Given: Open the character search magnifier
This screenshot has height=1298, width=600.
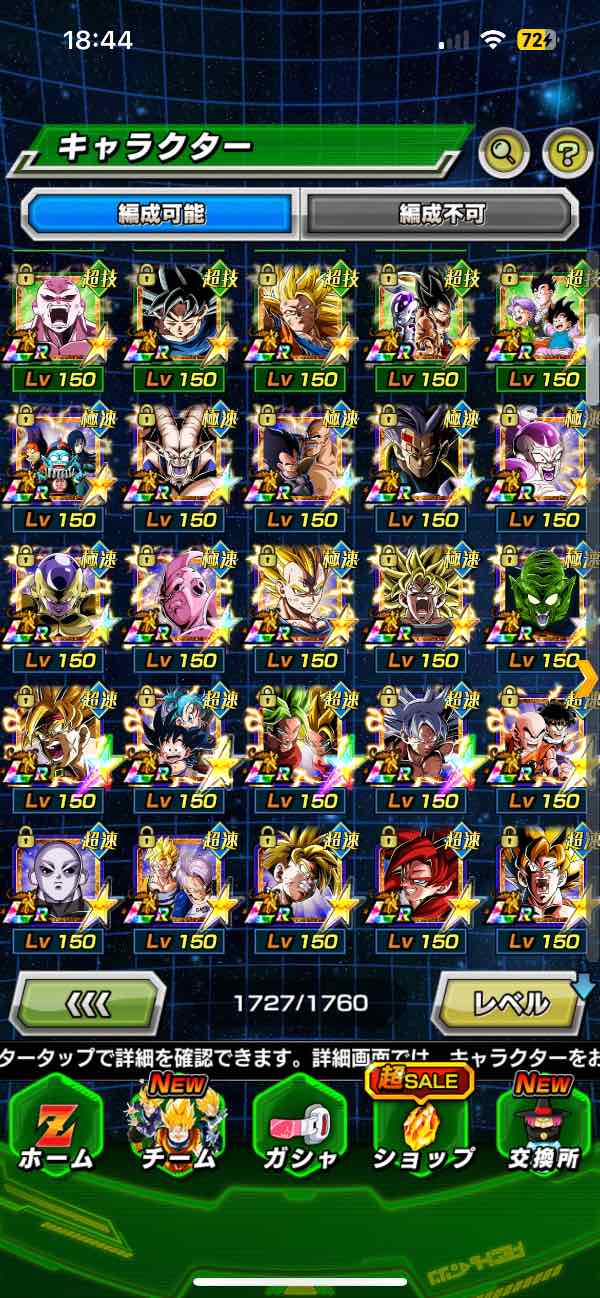Looking at the screenshot, I should [504, 153].
